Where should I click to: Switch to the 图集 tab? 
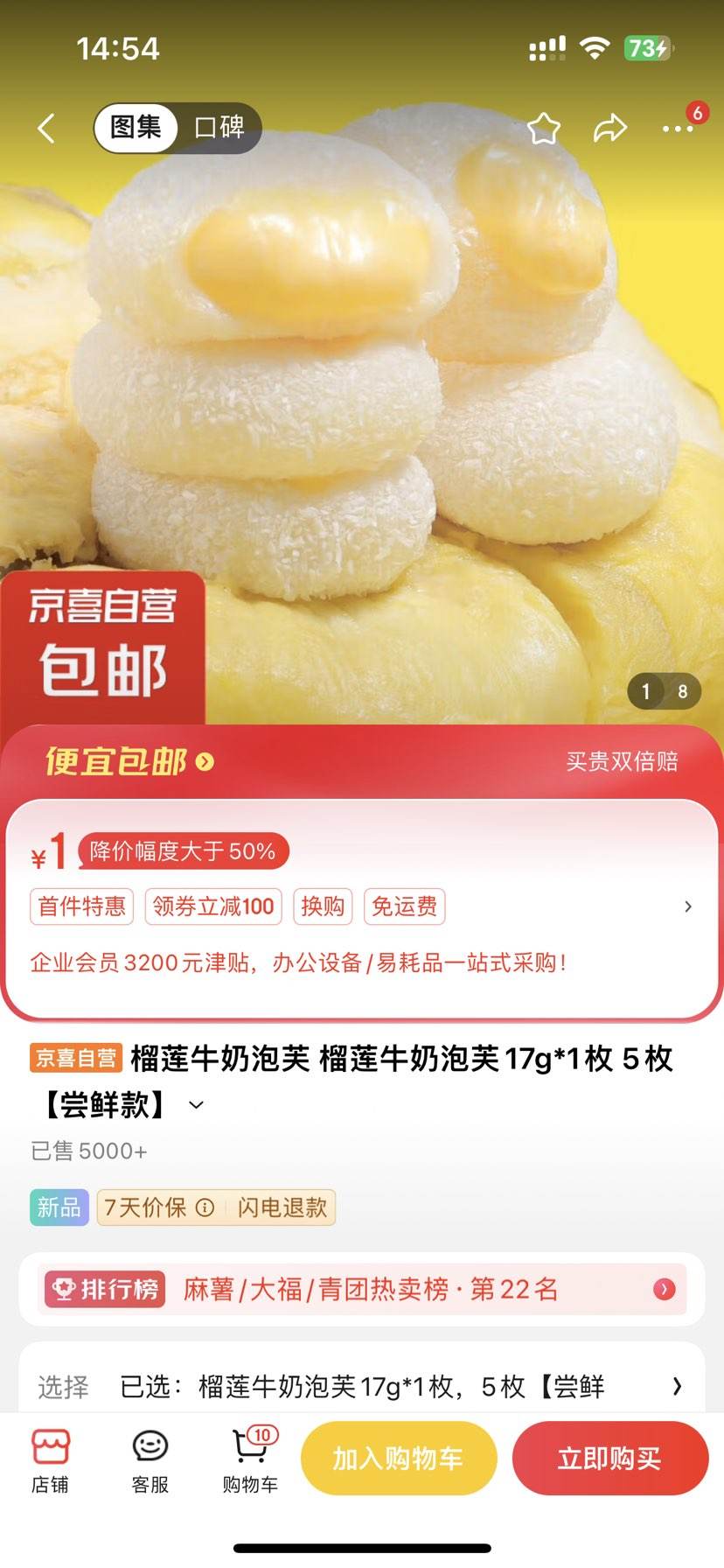point(136,128)
